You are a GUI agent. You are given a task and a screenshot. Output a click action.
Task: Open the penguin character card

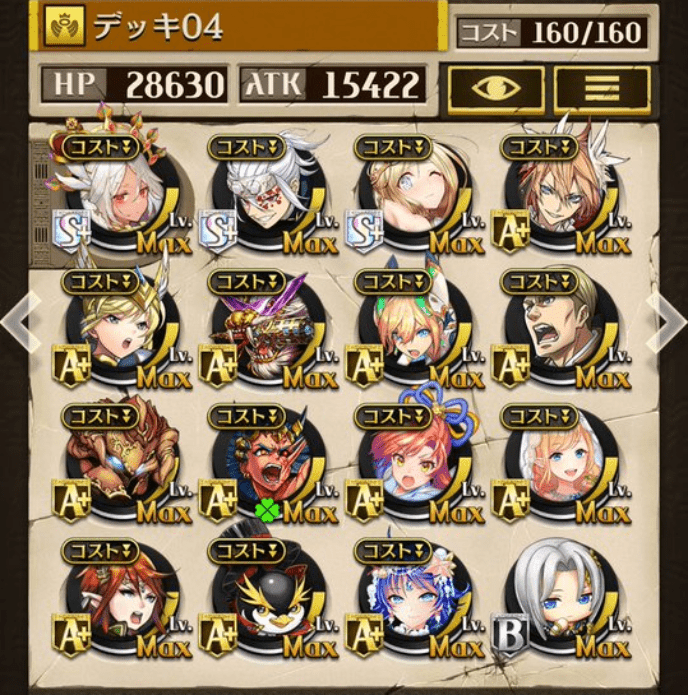pyautogui.click(x=263, y=603)
